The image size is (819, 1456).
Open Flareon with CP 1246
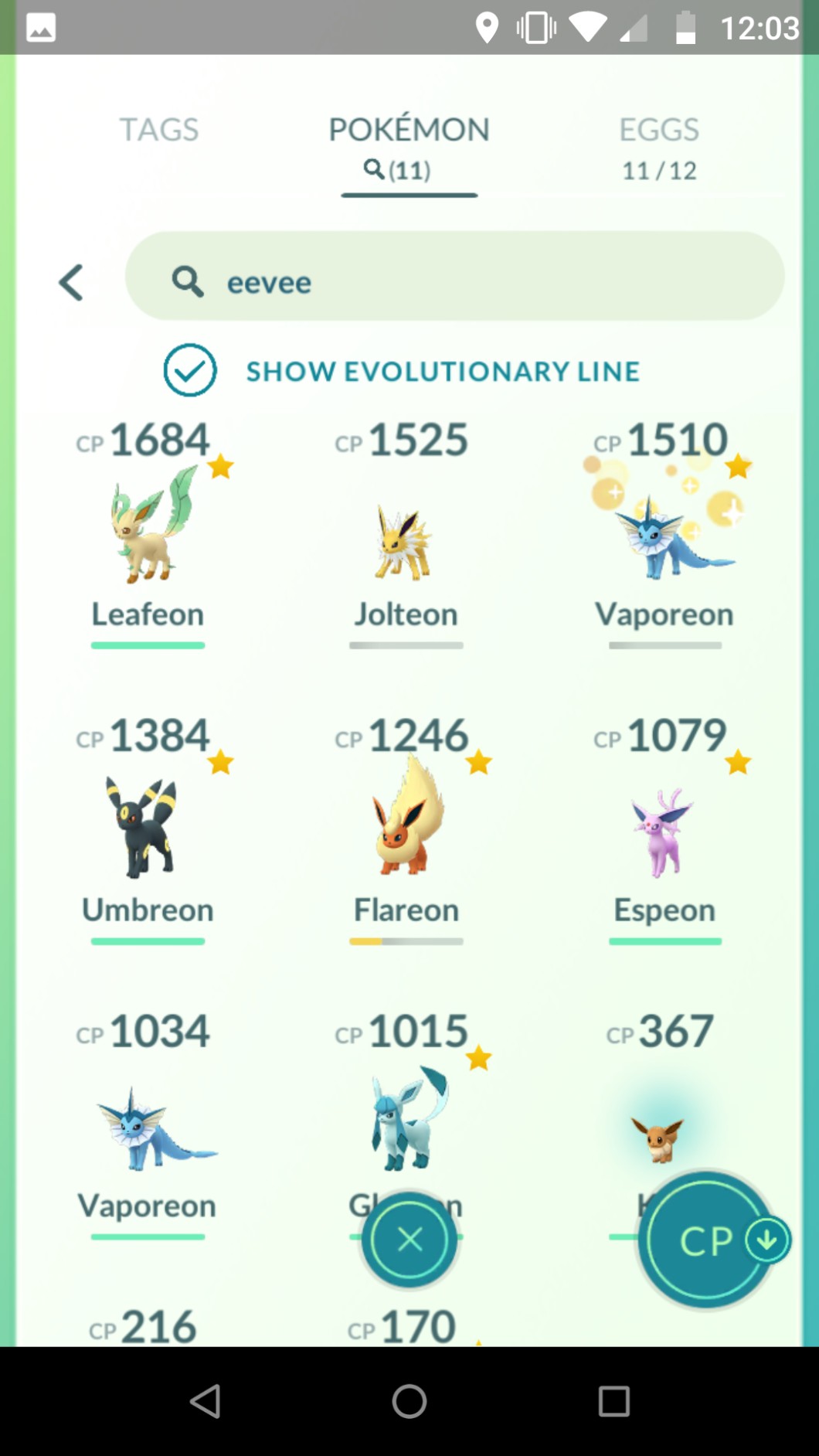tap(406, 828)
